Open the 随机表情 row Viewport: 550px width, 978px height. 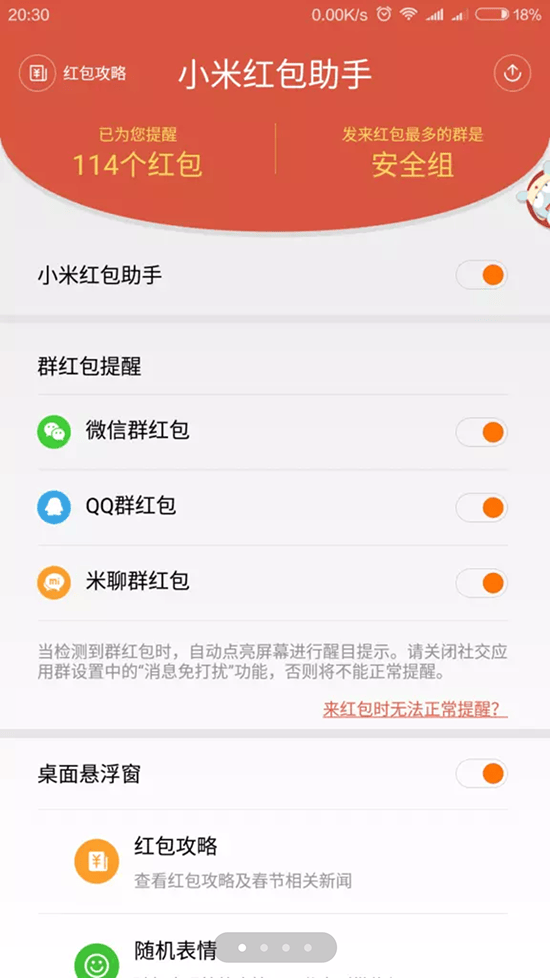click(x=273, y=947)
